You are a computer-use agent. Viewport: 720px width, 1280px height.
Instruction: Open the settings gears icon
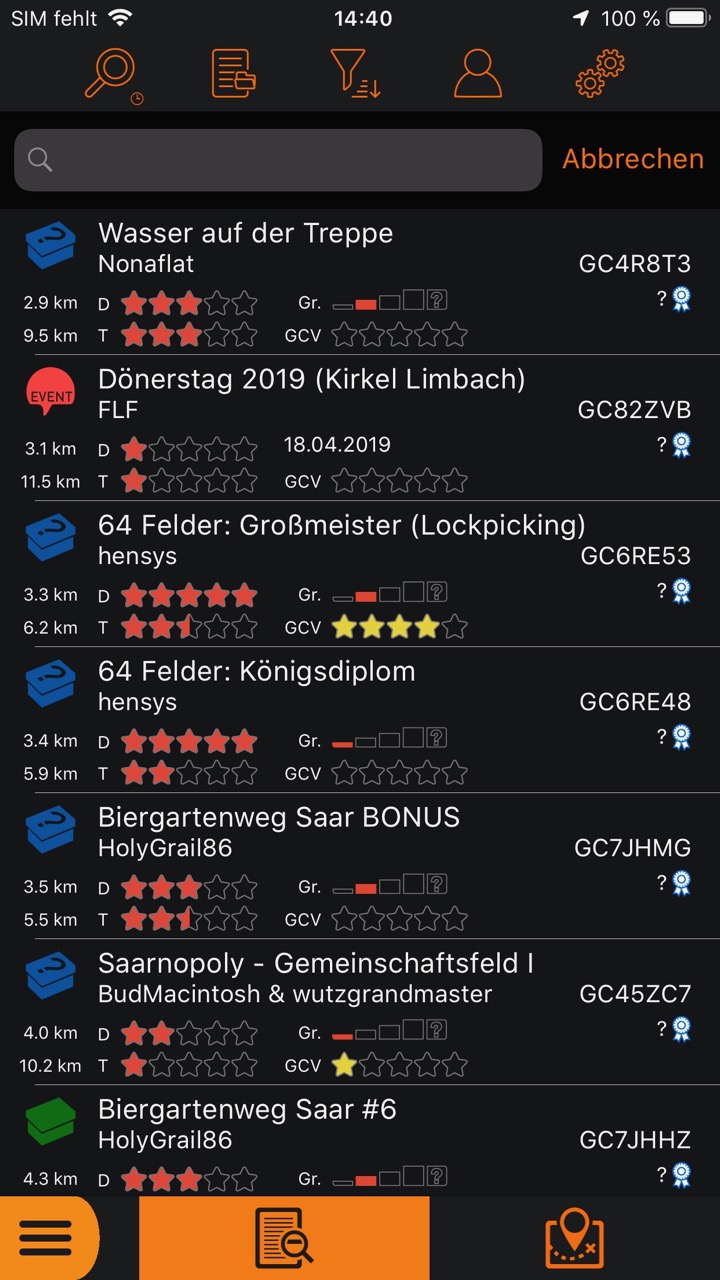[x=600, y=74]
